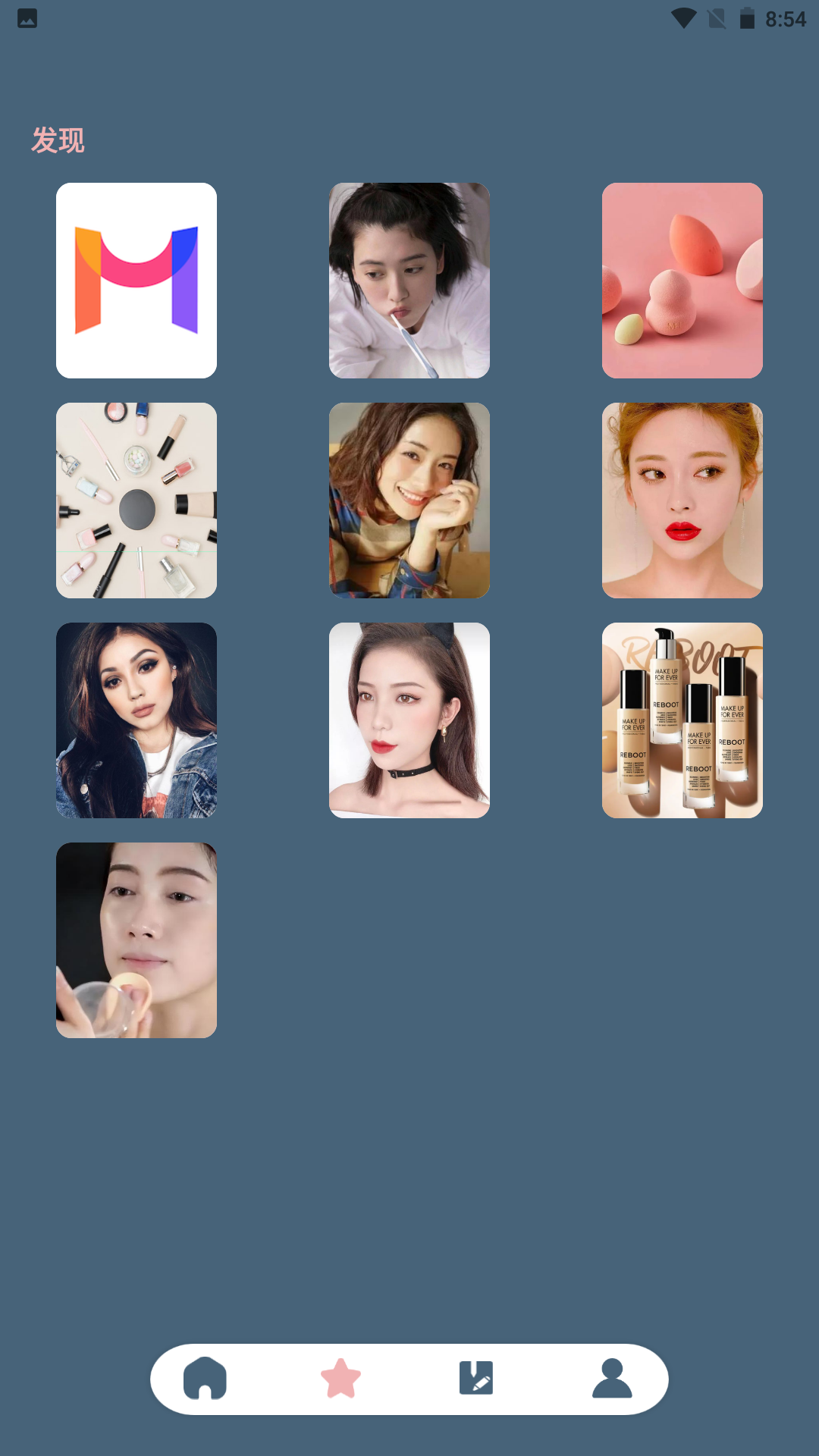The height and width of the screenshot is (1456, 819).
Task: Open the cosmetics flat-lay tile
Action: [x=136, y=500]
